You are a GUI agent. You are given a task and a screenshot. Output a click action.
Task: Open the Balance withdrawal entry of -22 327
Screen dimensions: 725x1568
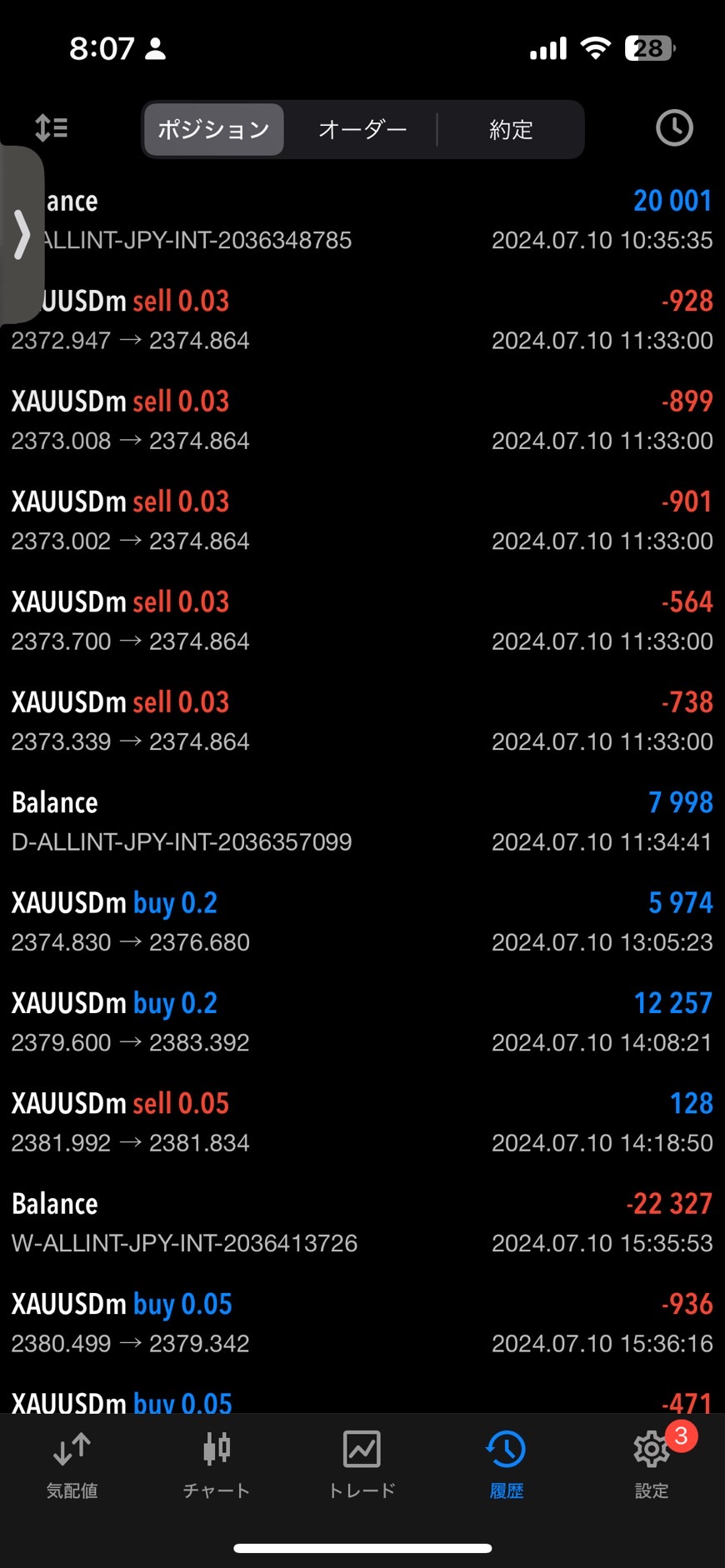[x=362, y=1222]
